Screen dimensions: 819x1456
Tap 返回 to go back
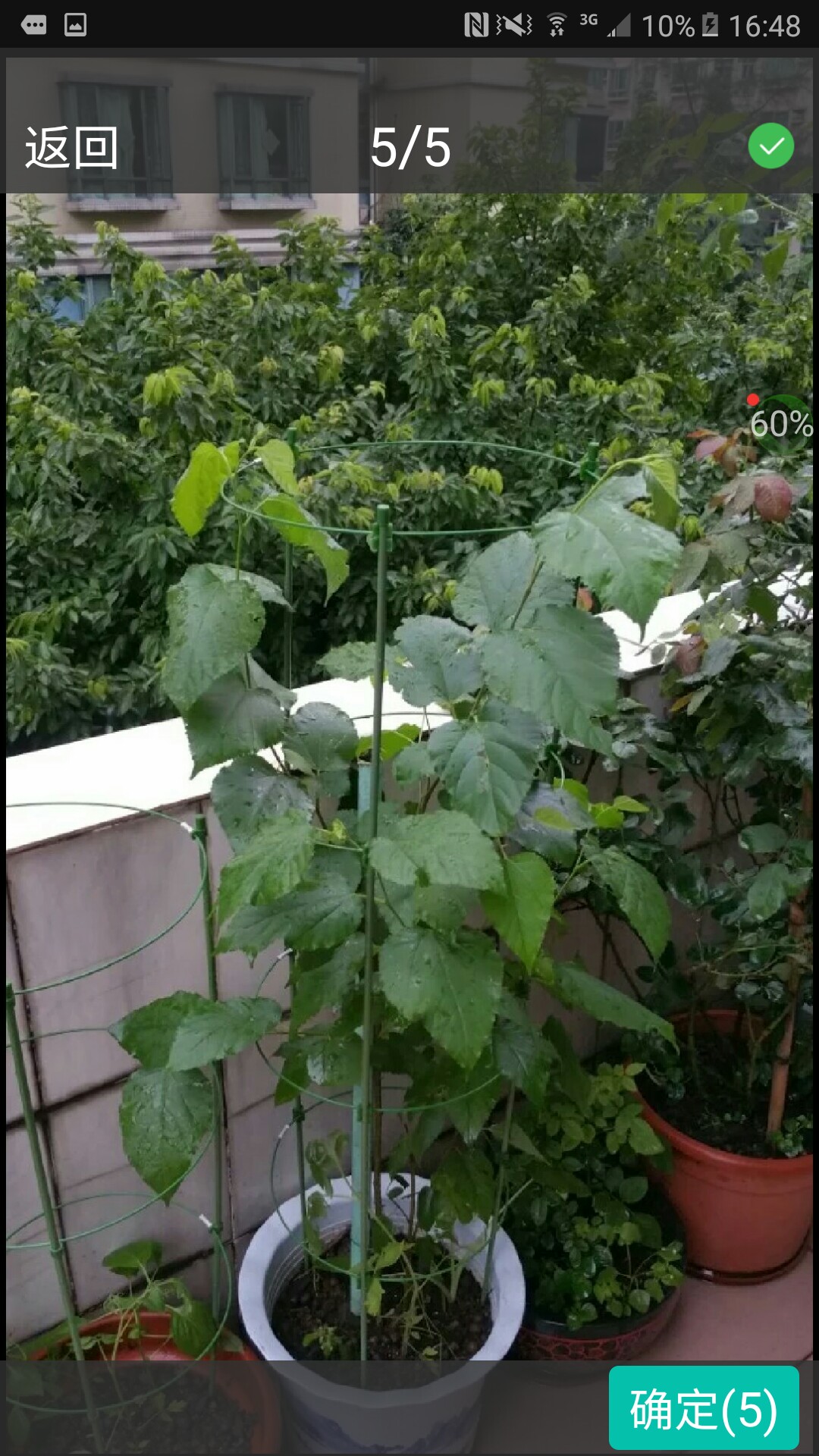(71, 147)
